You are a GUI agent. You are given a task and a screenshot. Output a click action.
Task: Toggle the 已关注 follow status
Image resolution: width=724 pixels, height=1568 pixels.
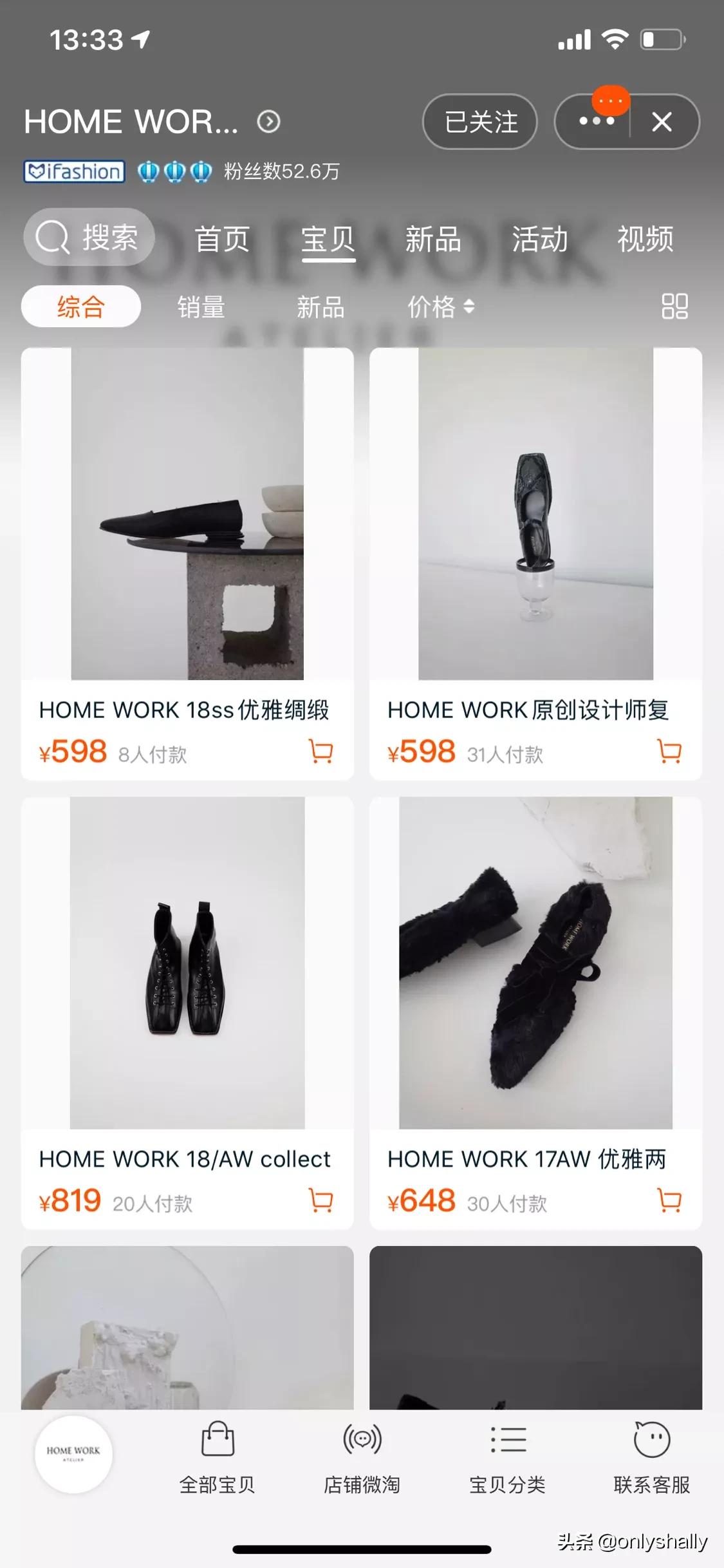(480, 122)
